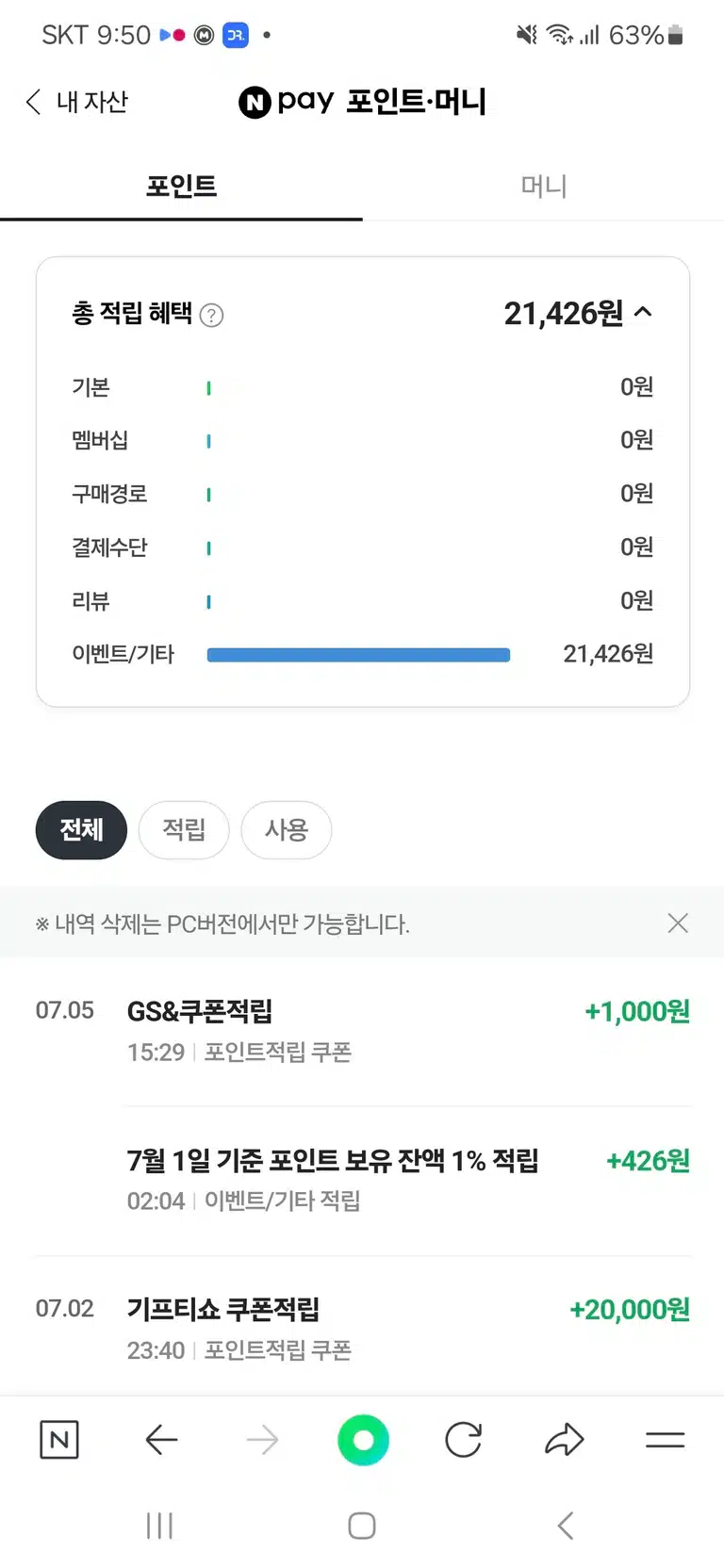This screenshot has width=724, height=1568.
Task: Go back to 내 자산
Action: tap(76, 102)
